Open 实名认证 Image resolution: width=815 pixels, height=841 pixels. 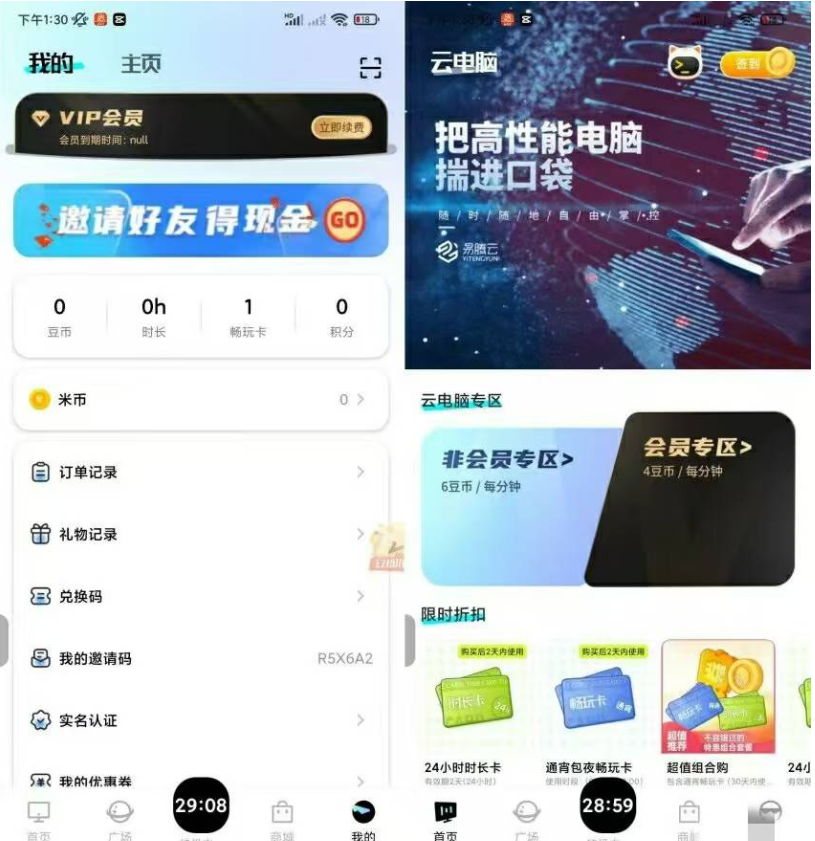(200, 720)
